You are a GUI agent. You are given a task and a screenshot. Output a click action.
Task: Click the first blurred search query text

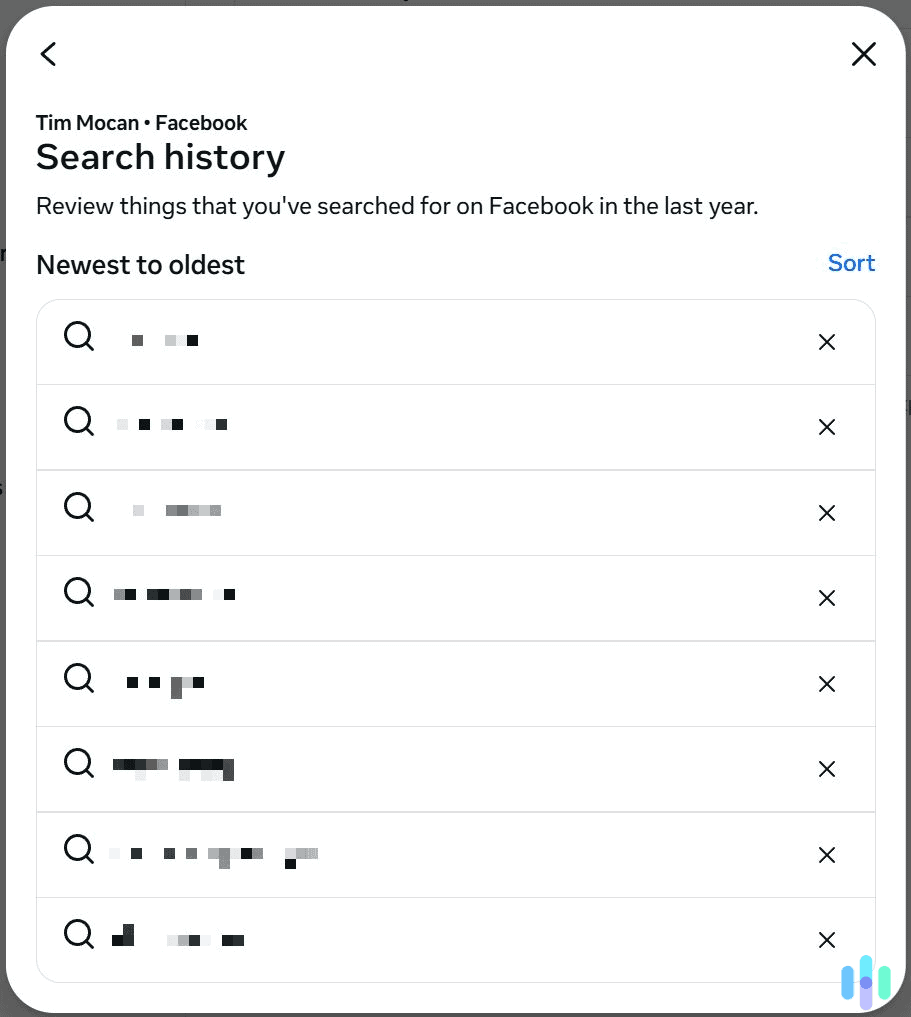(165, 340)
